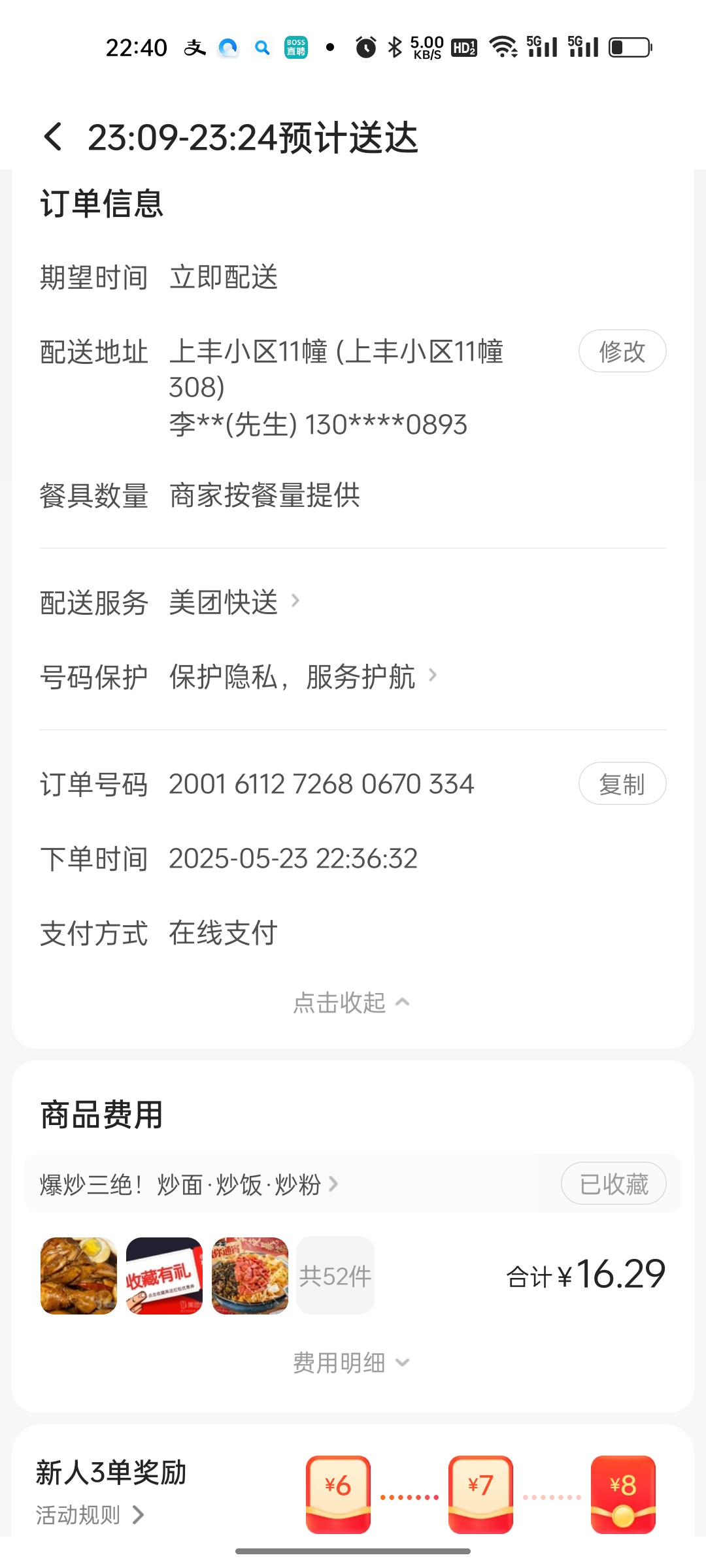Expand 费用明细 cost breakdown
The height and width of the screenshot is (1568, 706).
click(352, 1362)
